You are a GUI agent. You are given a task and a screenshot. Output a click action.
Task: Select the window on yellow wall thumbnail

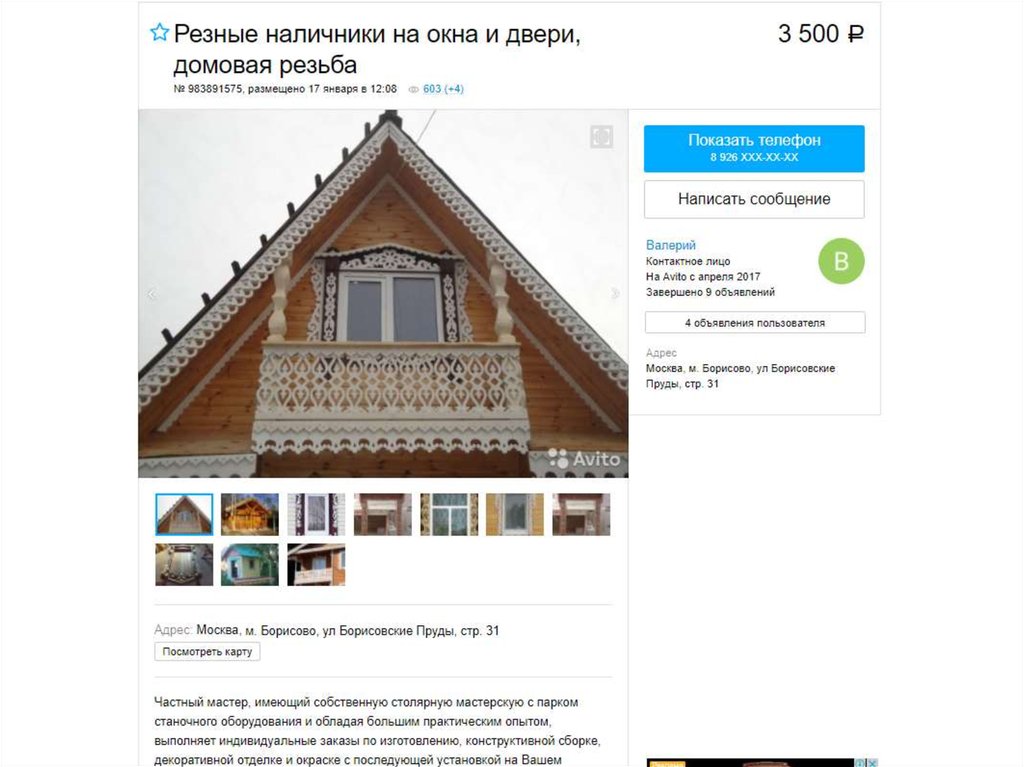[515, 514]
